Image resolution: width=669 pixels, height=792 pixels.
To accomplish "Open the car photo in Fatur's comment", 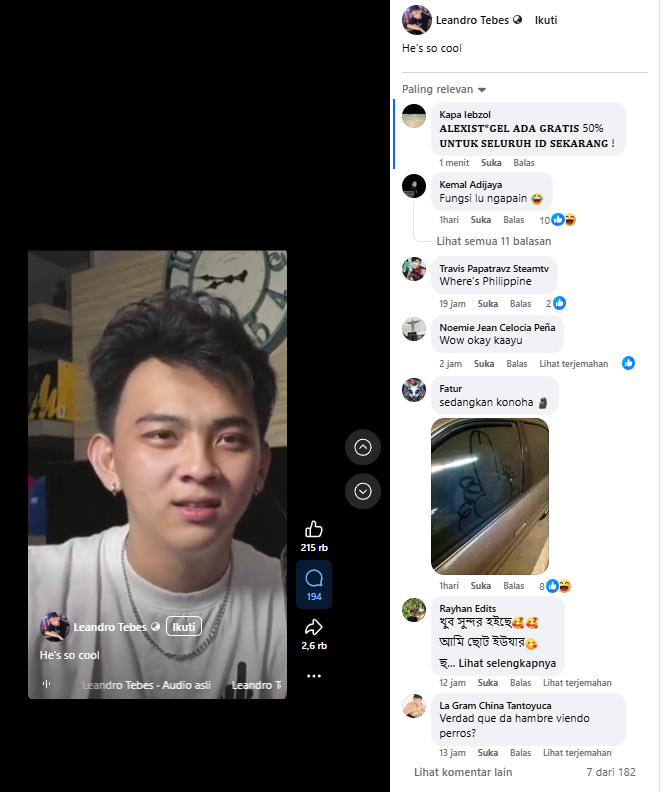I will [x=489, y=496].
